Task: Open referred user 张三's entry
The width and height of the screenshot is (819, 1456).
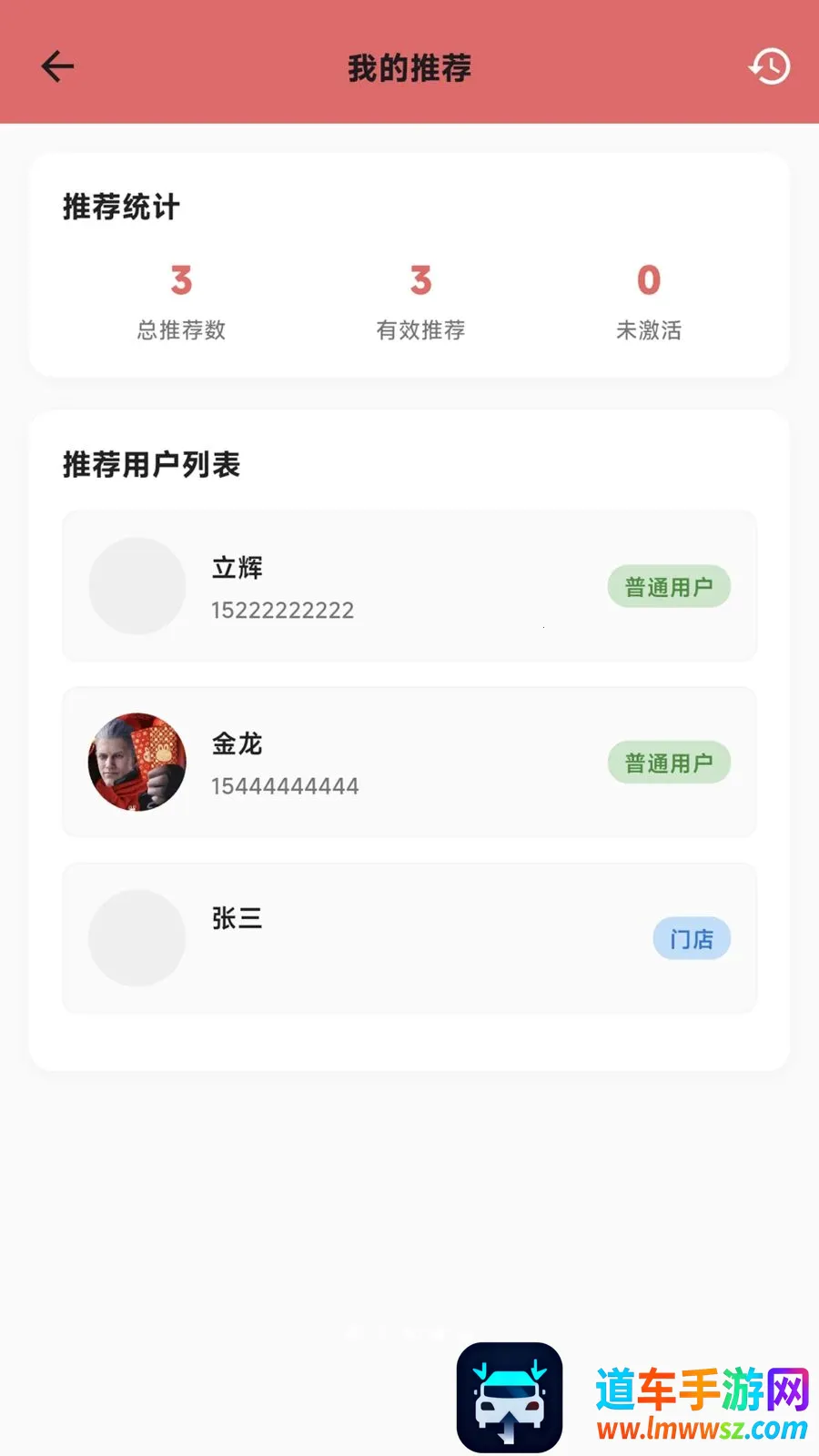Action: tap(409, 938)
